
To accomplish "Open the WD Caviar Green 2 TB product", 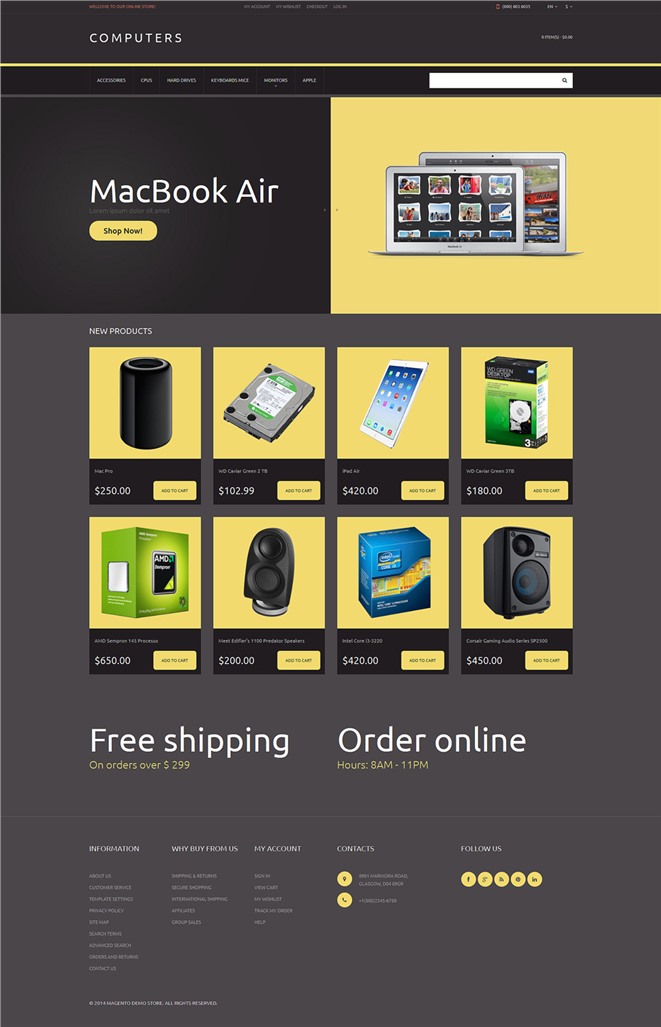I will (x=268, y=402).
